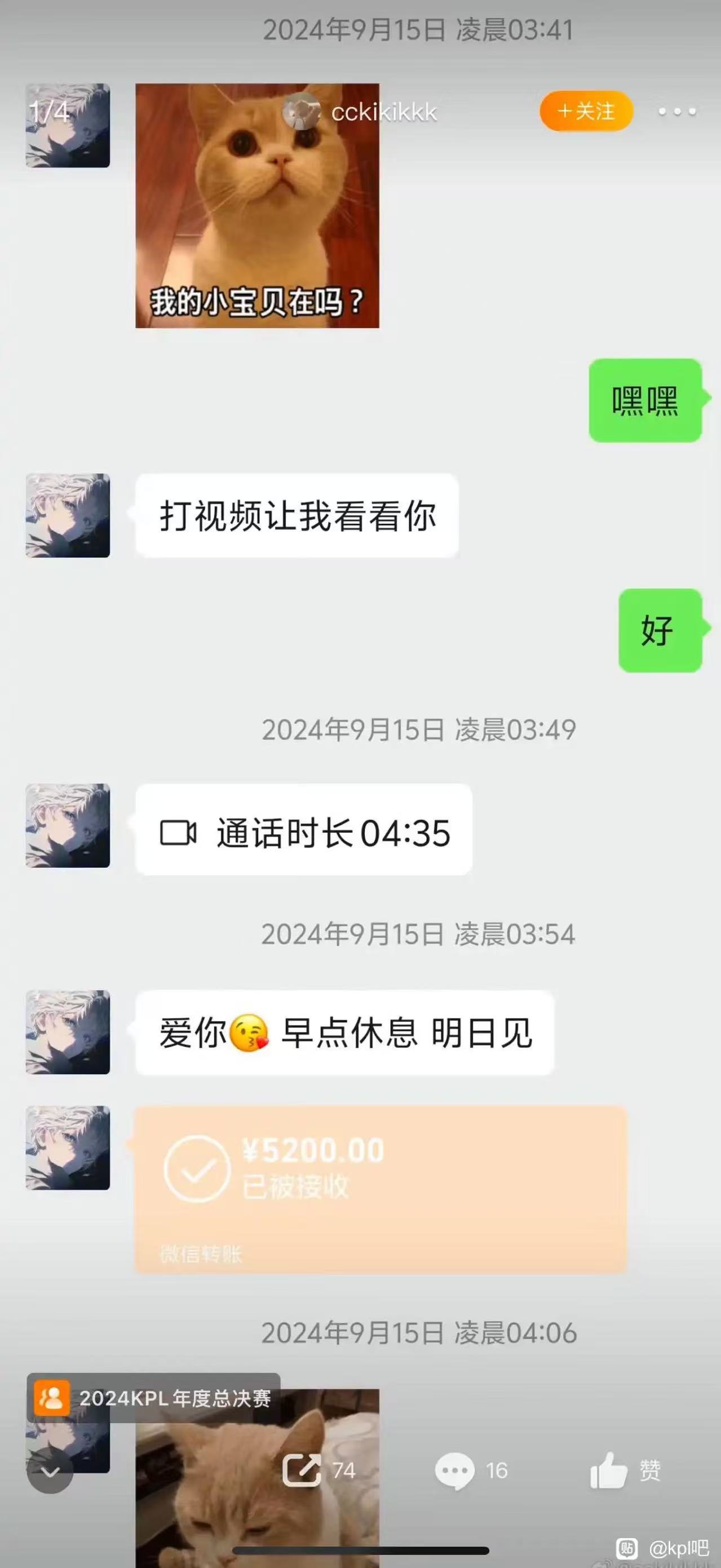Like this post with thumbs up
721x1568 pixels.
coord(608,1470)
